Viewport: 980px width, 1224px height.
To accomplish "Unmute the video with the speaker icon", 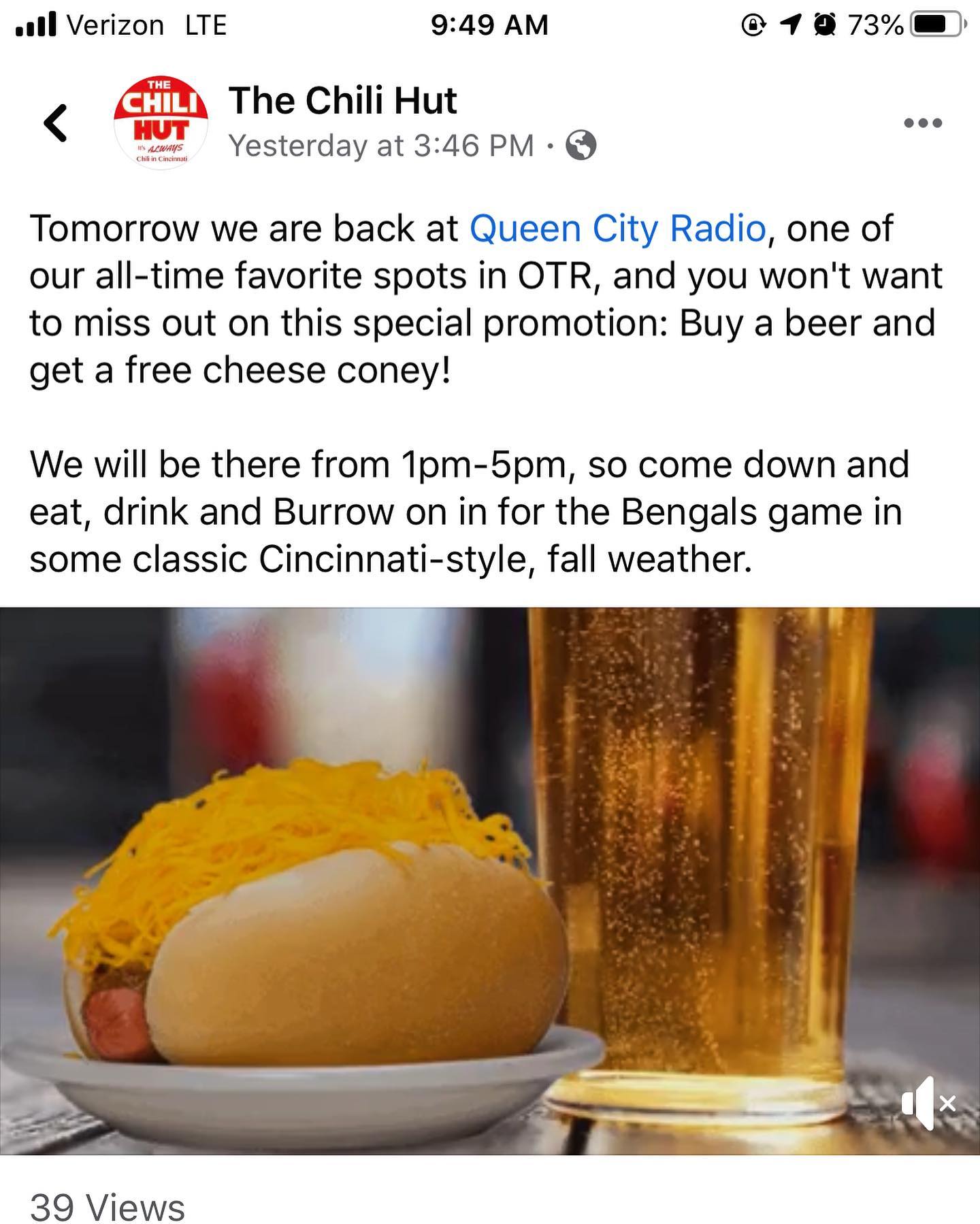I will click(x=928, y=1103).
